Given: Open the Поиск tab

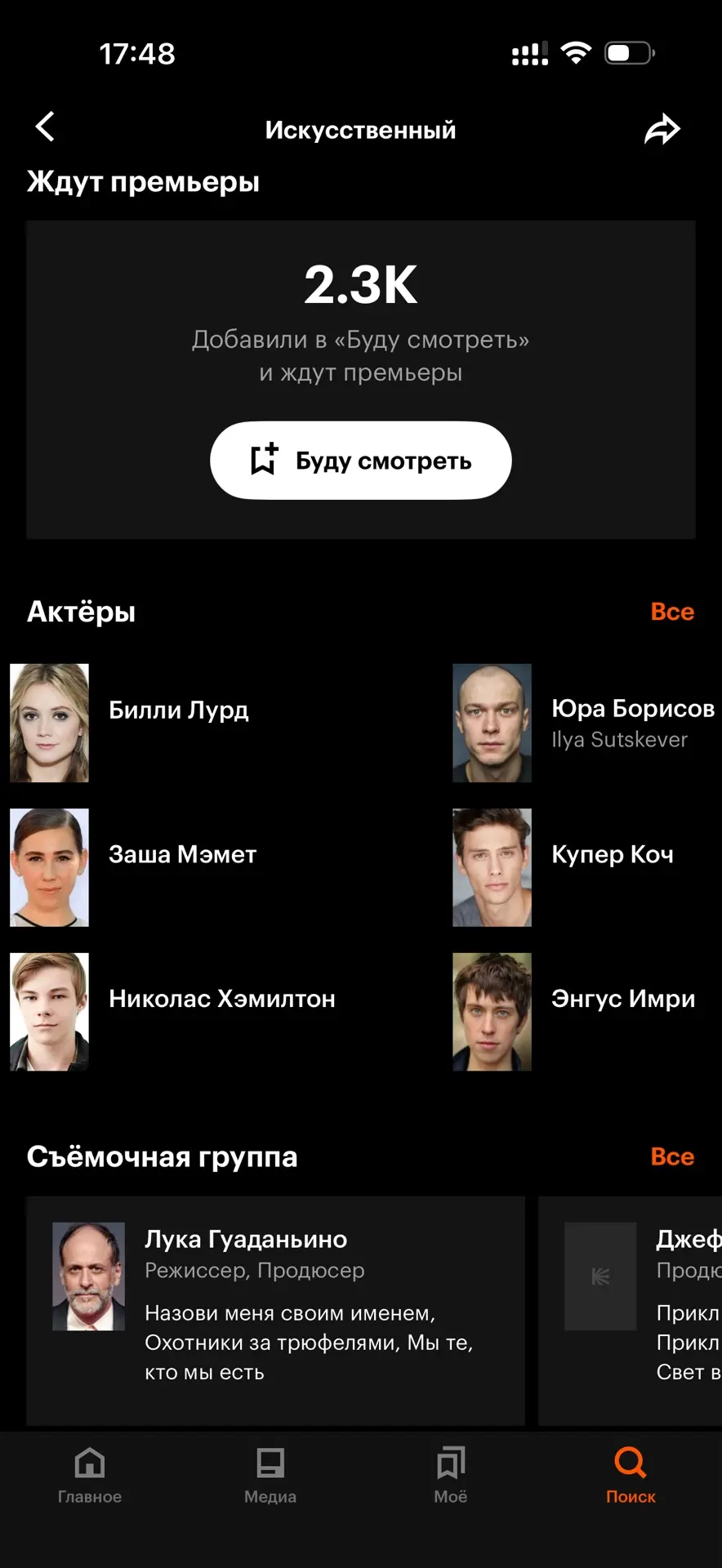Looking at the screenshot, I should (631, 1475).
